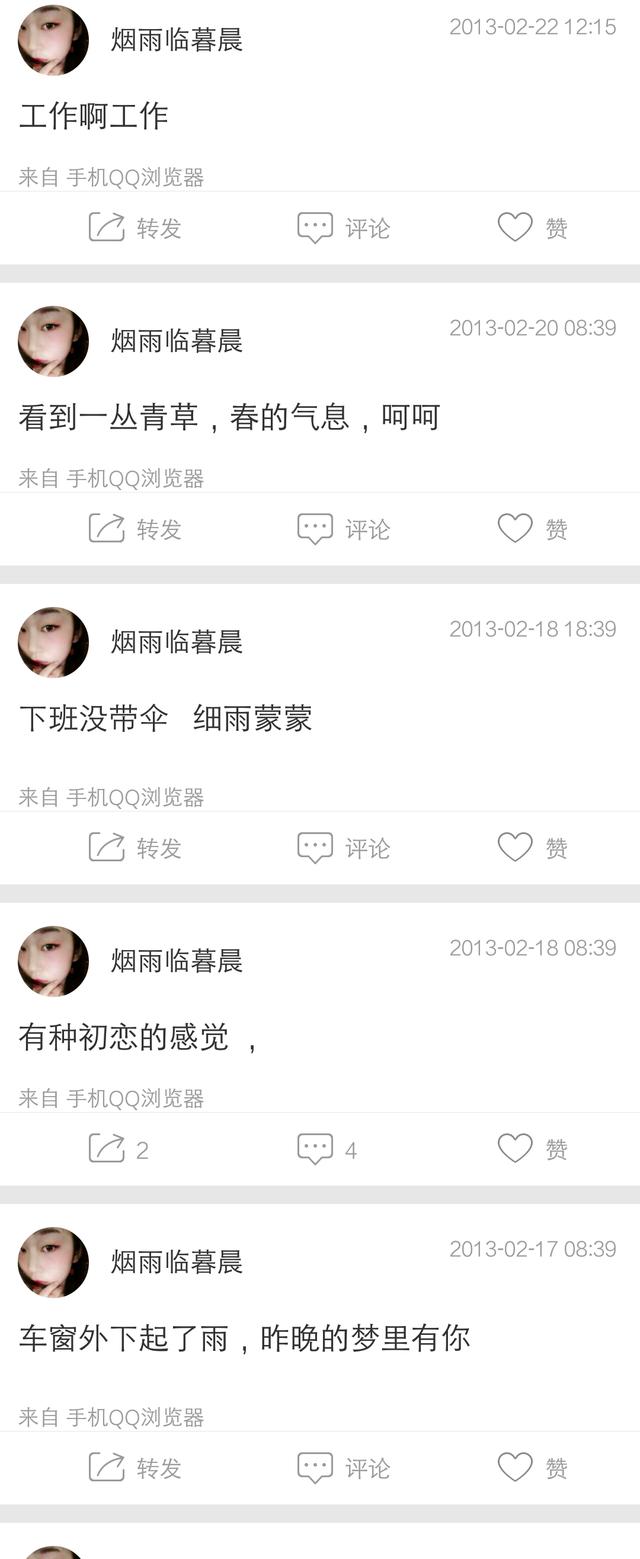Open username 烟雨临暮晨 on the 2013-02-20 post
The image size is (640, 1559).
tap(176, 341)
